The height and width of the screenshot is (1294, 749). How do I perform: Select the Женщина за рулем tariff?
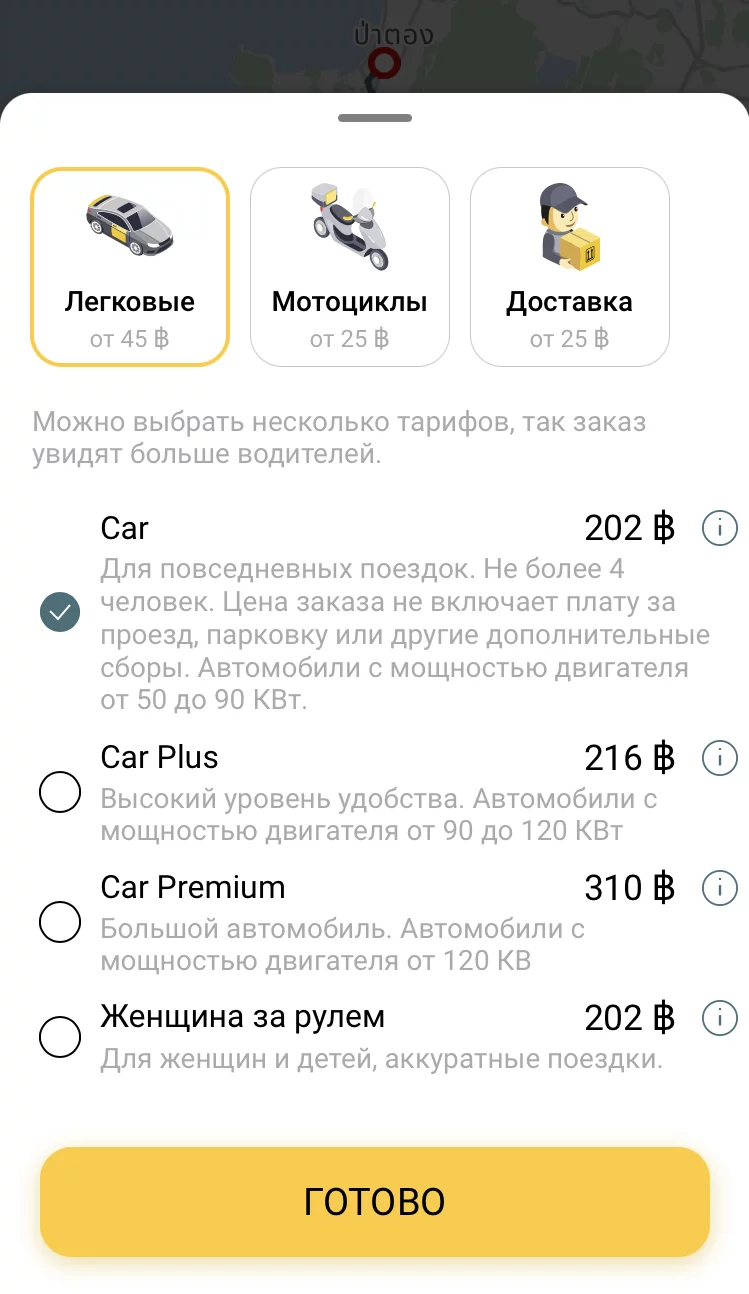[60, 1036]
